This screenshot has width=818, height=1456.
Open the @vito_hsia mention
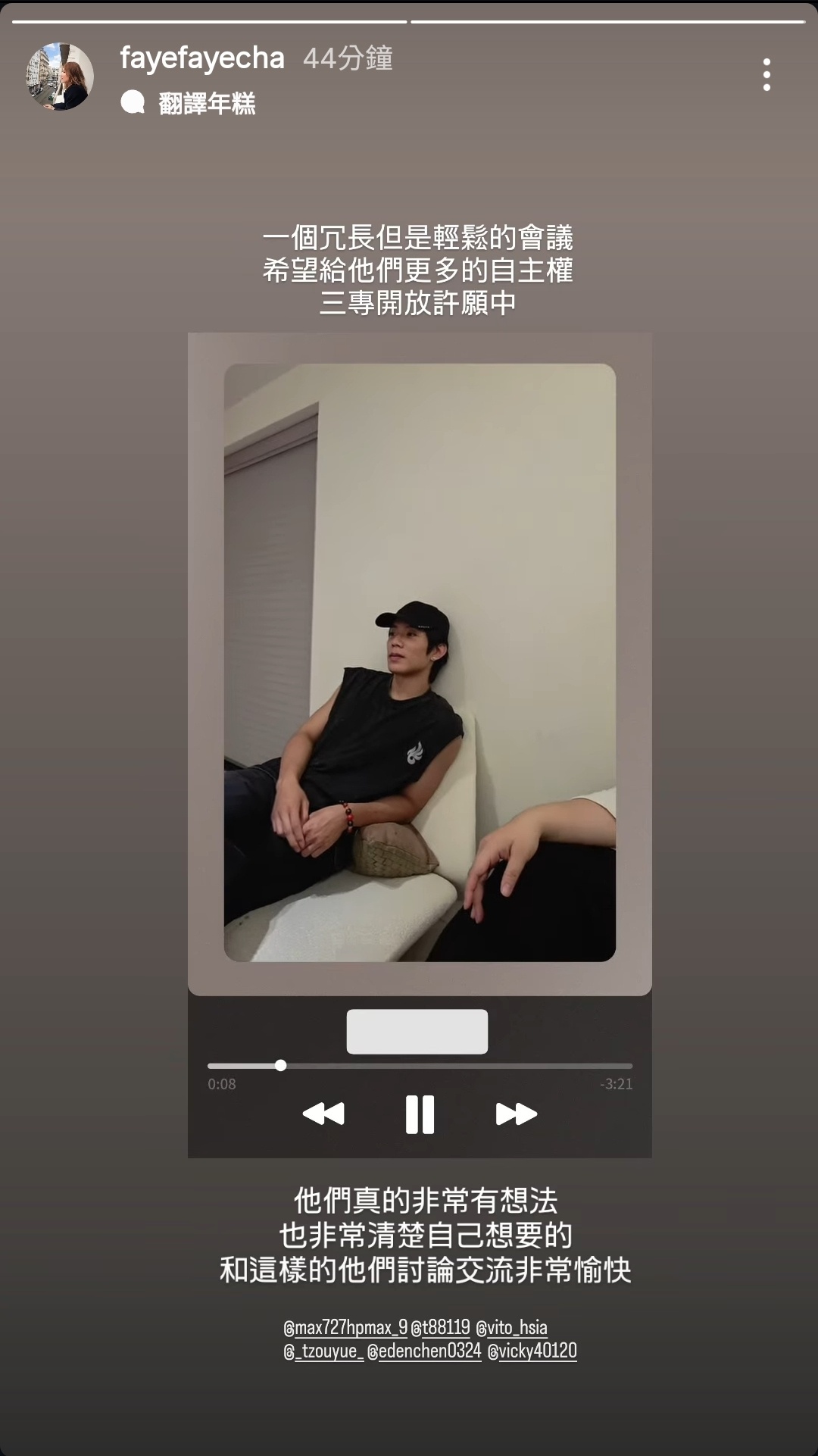tap(511, 1327)
